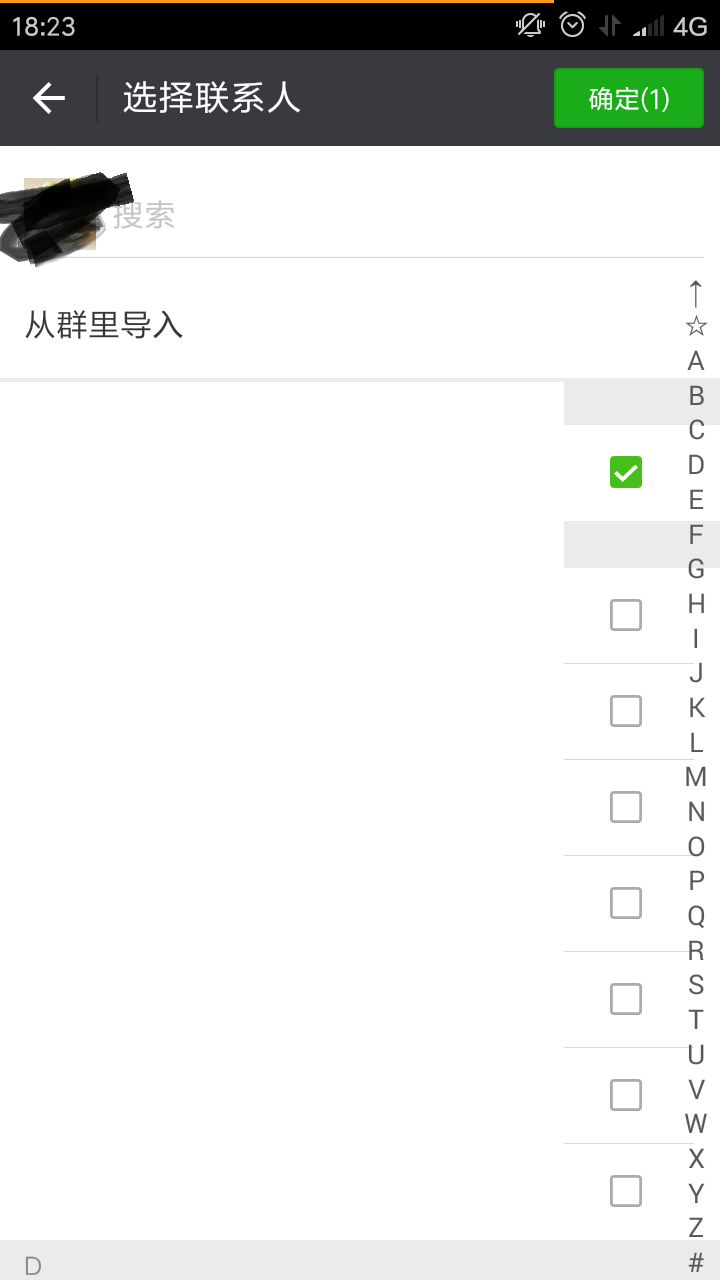Confirm selection with the 确定(1) button

pos(629,98)
